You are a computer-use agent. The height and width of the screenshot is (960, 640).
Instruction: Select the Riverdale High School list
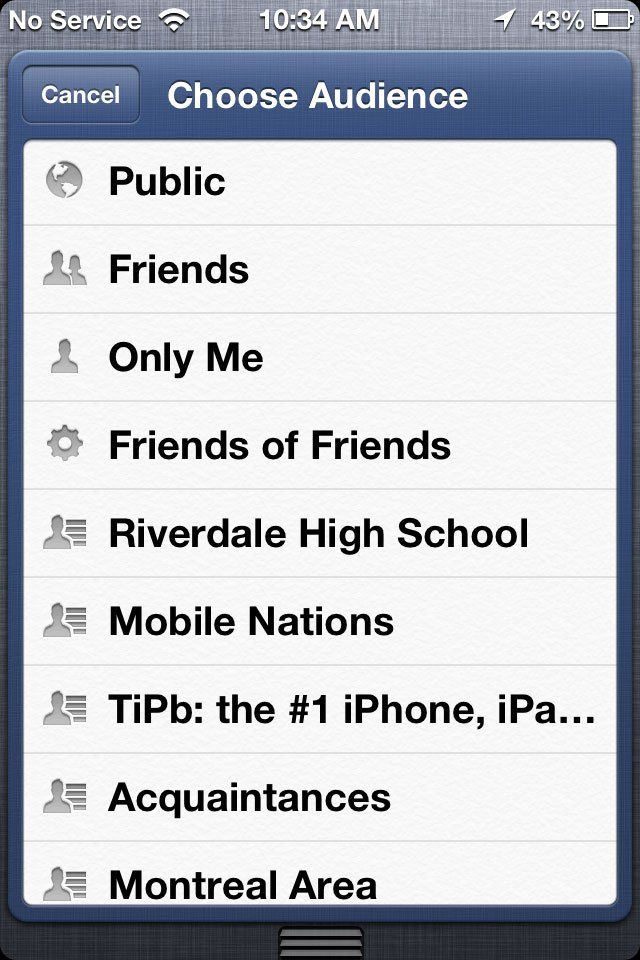tap(320, 534)
